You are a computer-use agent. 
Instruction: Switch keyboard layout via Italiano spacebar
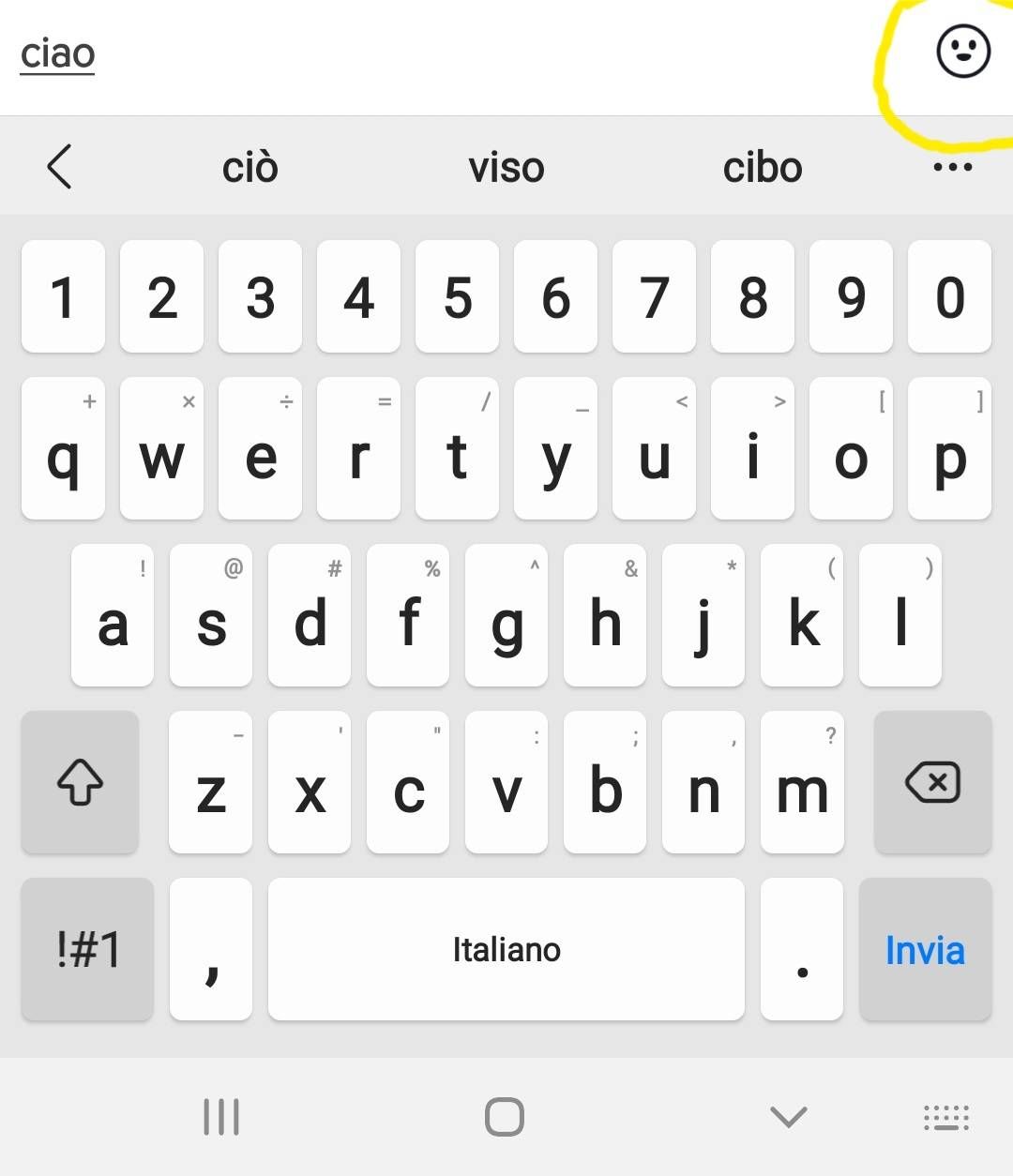coord(506,949)
